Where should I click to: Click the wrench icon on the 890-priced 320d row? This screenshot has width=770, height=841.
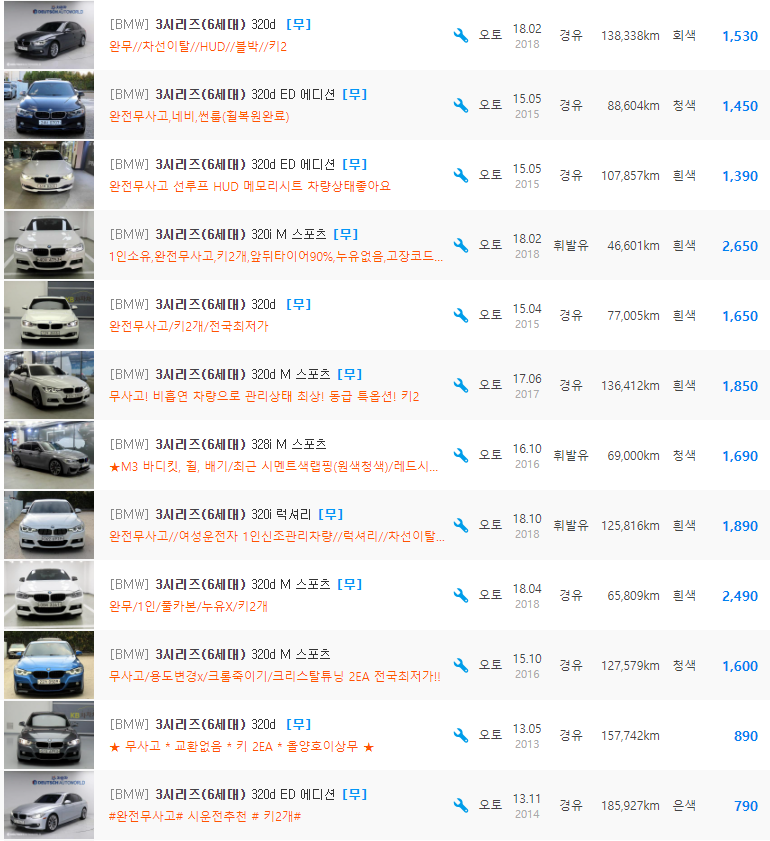tap(460, 734)
